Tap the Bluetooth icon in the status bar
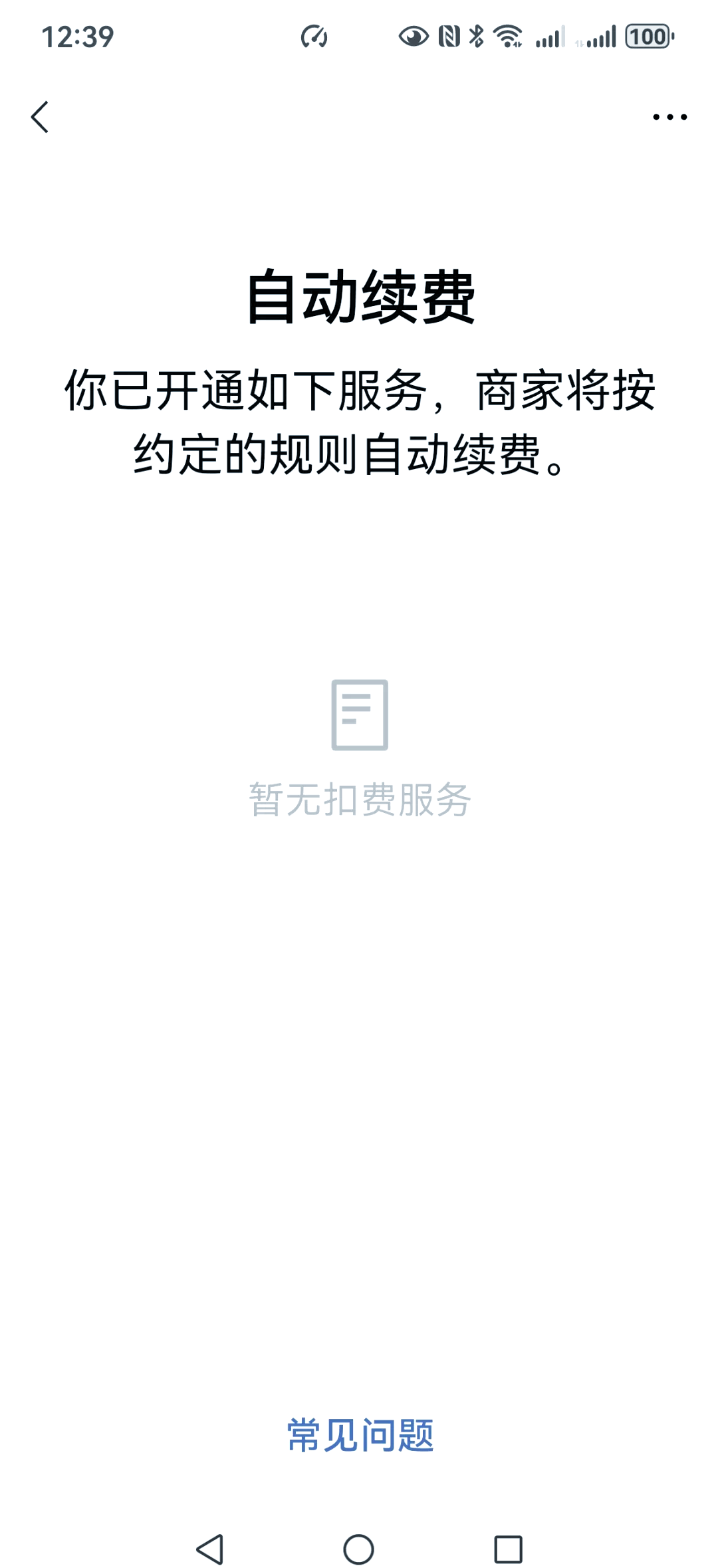Viewport: 718px width, 1568px height. coord(477,37)
